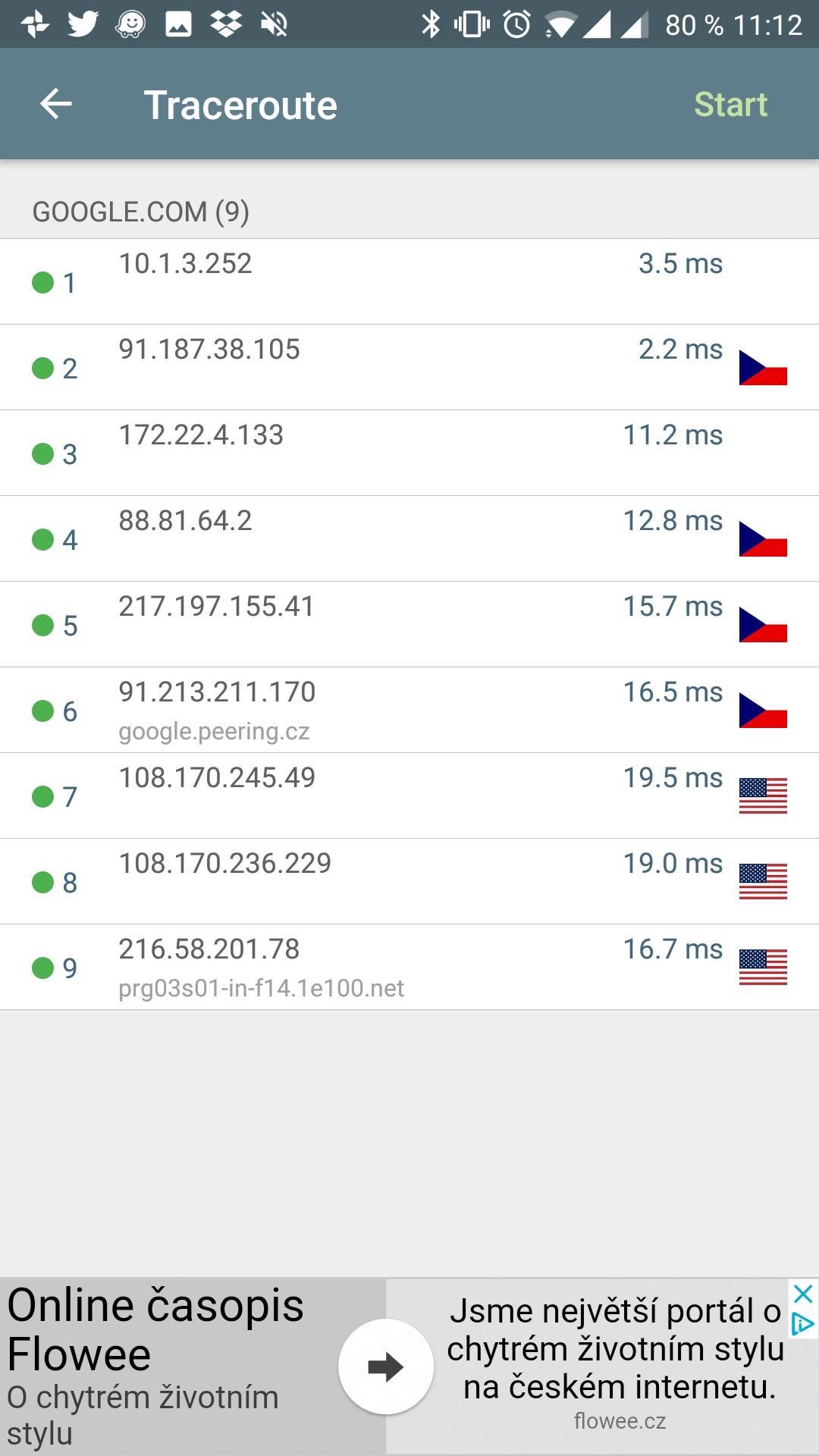819x1456 pixels.
Task: Start the traceroute
Action: (x=730, y=105)
